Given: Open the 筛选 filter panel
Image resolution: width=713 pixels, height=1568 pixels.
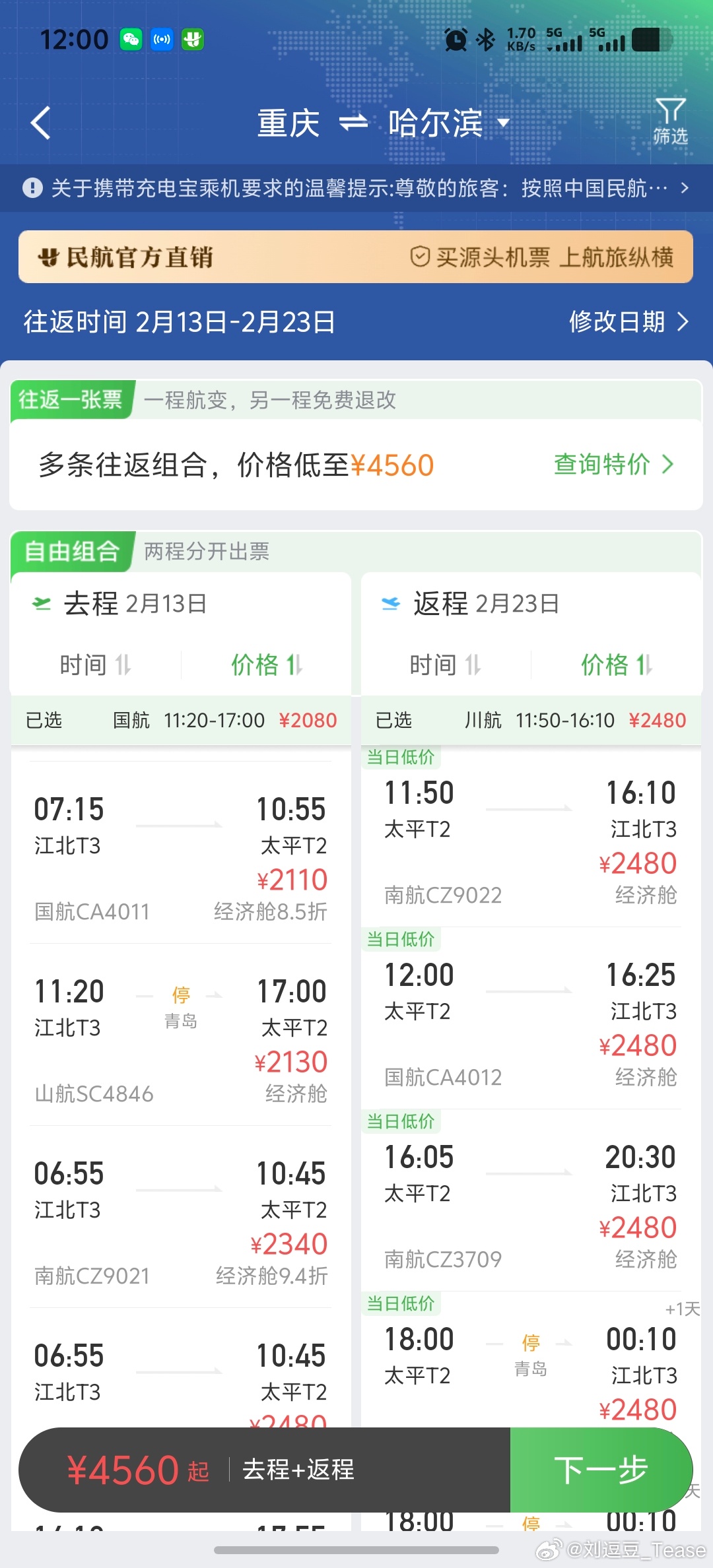Looking at the screenshot, I should click(x=669, y=123).
